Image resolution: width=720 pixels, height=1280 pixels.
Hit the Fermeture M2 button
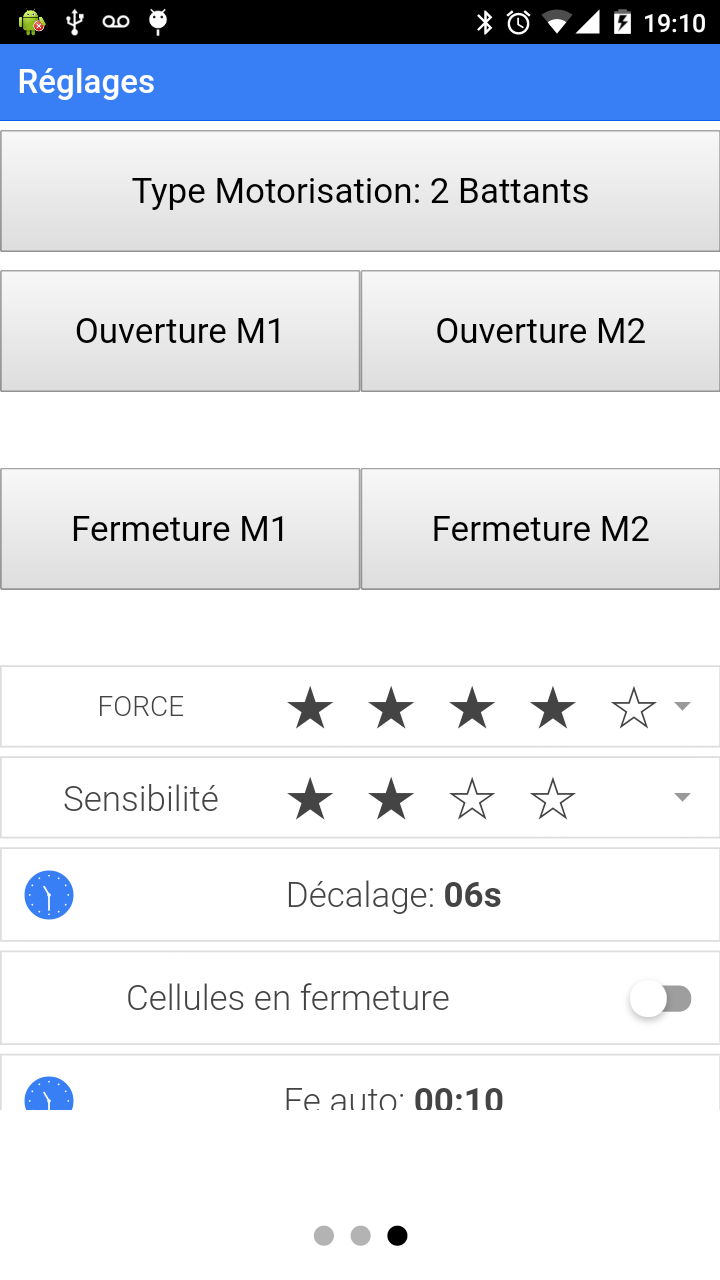pyautogui.click(x=540, y=529)
